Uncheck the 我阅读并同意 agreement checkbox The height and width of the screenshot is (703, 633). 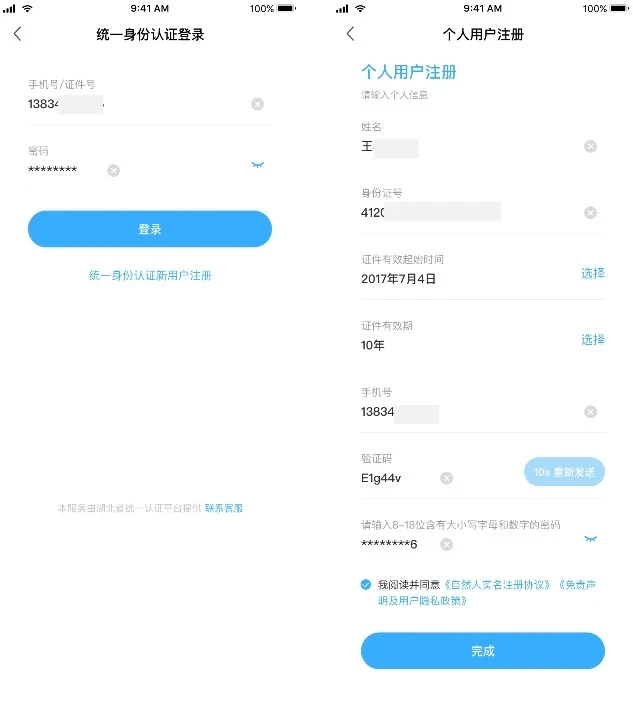click(x=367, y=584)
